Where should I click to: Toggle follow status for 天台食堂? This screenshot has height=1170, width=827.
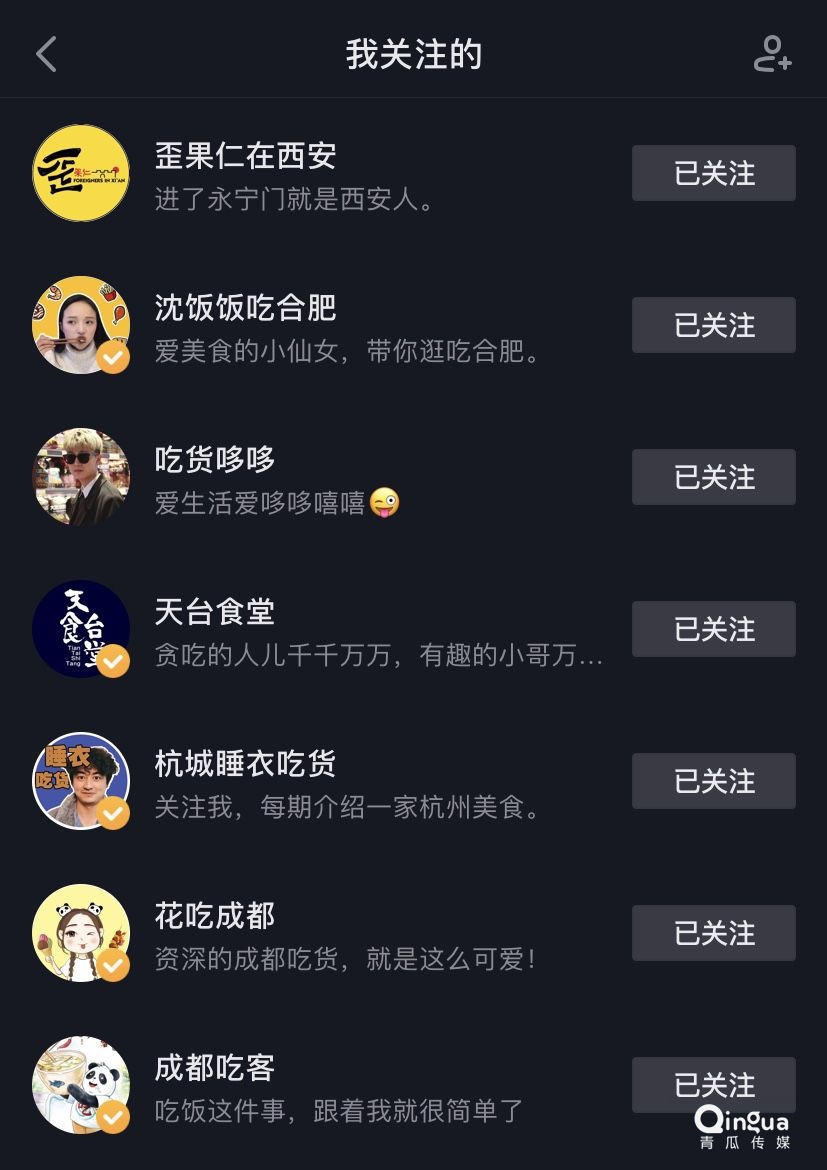[x=713, y=629]
